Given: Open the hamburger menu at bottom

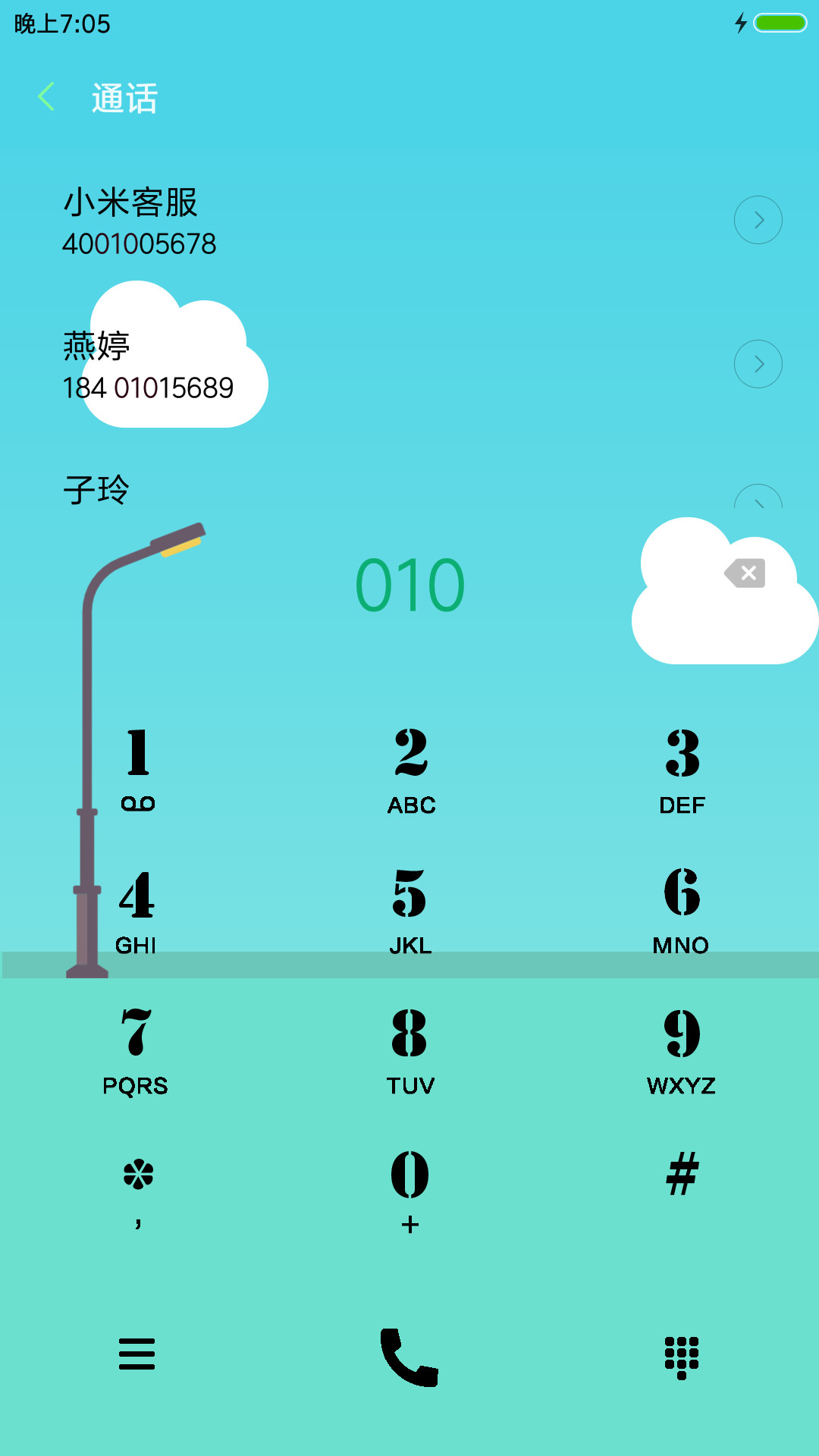Looking at the screenshot, I should pyautogui.click(x=136, y=1354).
